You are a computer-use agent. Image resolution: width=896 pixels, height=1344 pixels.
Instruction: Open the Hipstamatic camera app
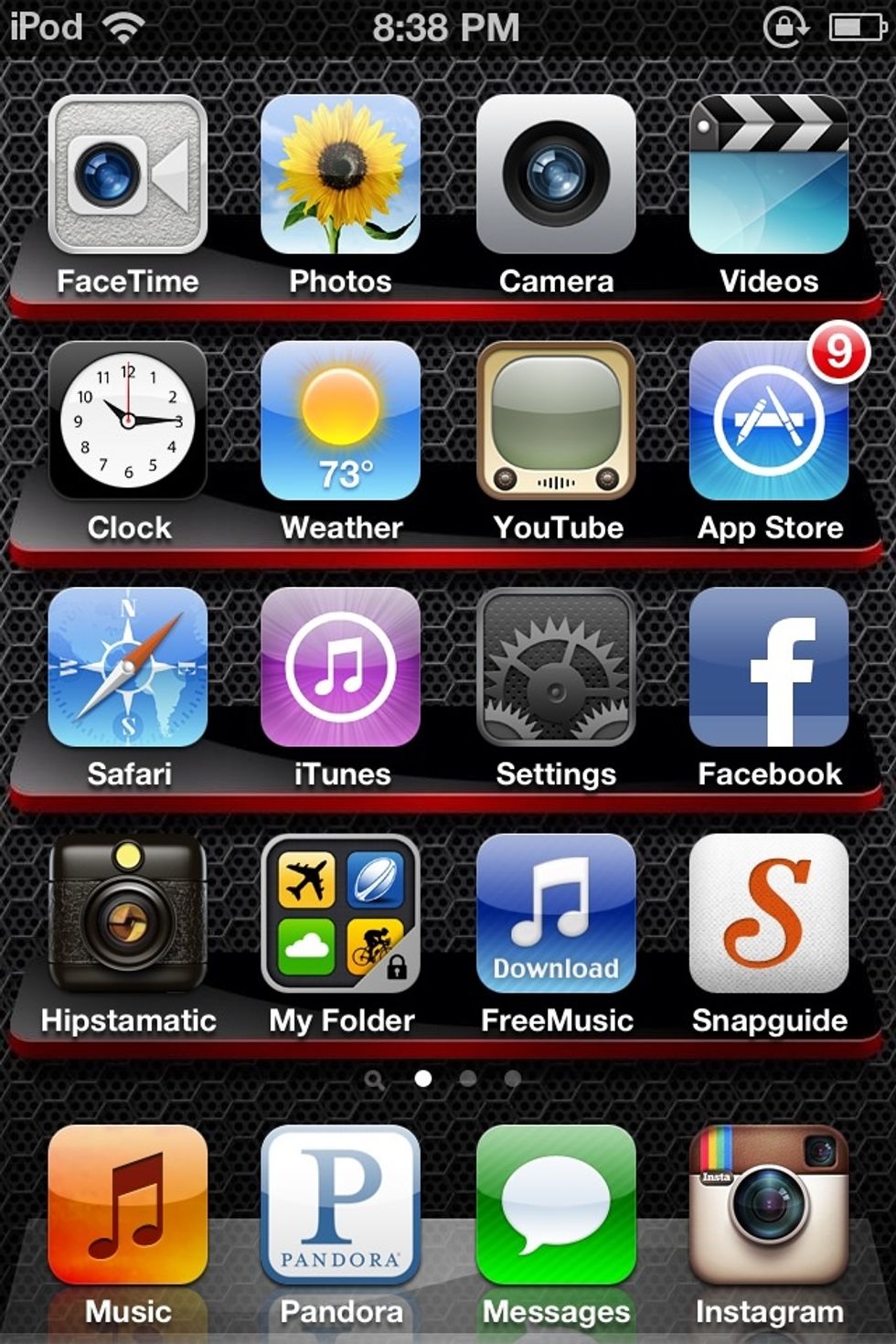pyautogui.click(x=127, y=912)
